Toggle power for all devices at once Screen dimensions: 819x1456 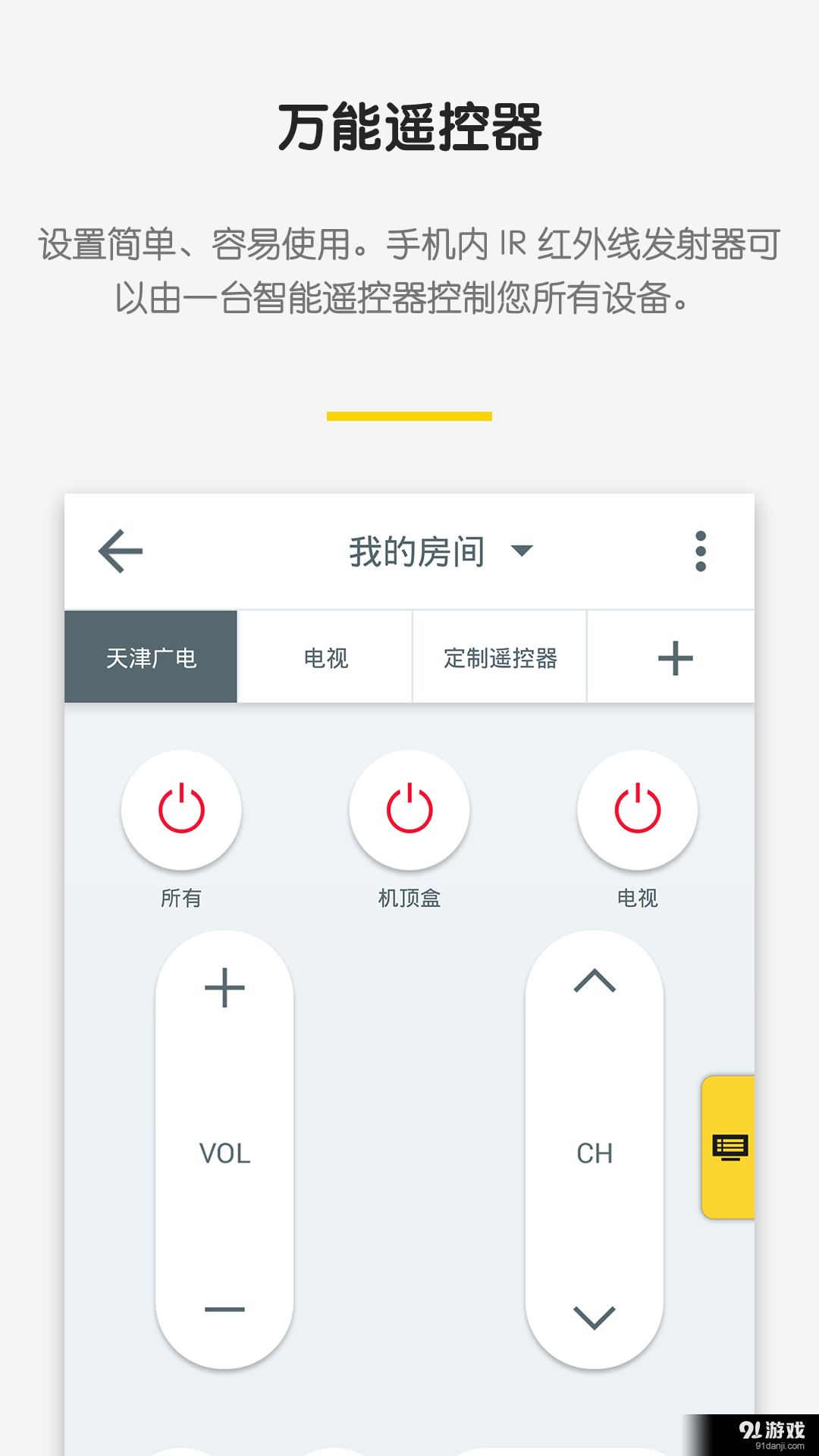pyautogui.click(x=181, y=809)
